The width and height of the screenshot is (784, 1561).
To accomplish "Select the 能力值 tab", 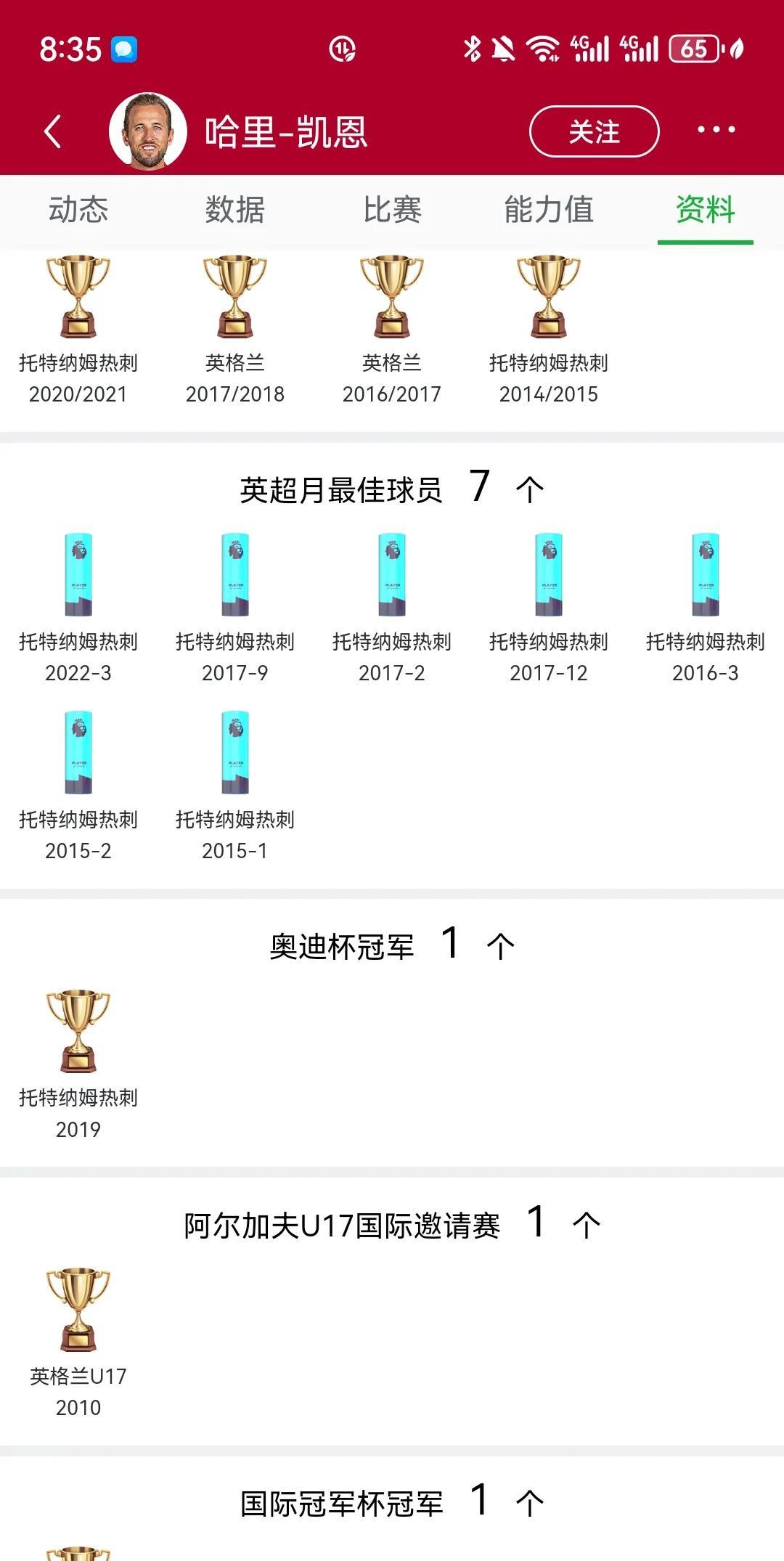I will pyautogui.click(x=549, y=210).
